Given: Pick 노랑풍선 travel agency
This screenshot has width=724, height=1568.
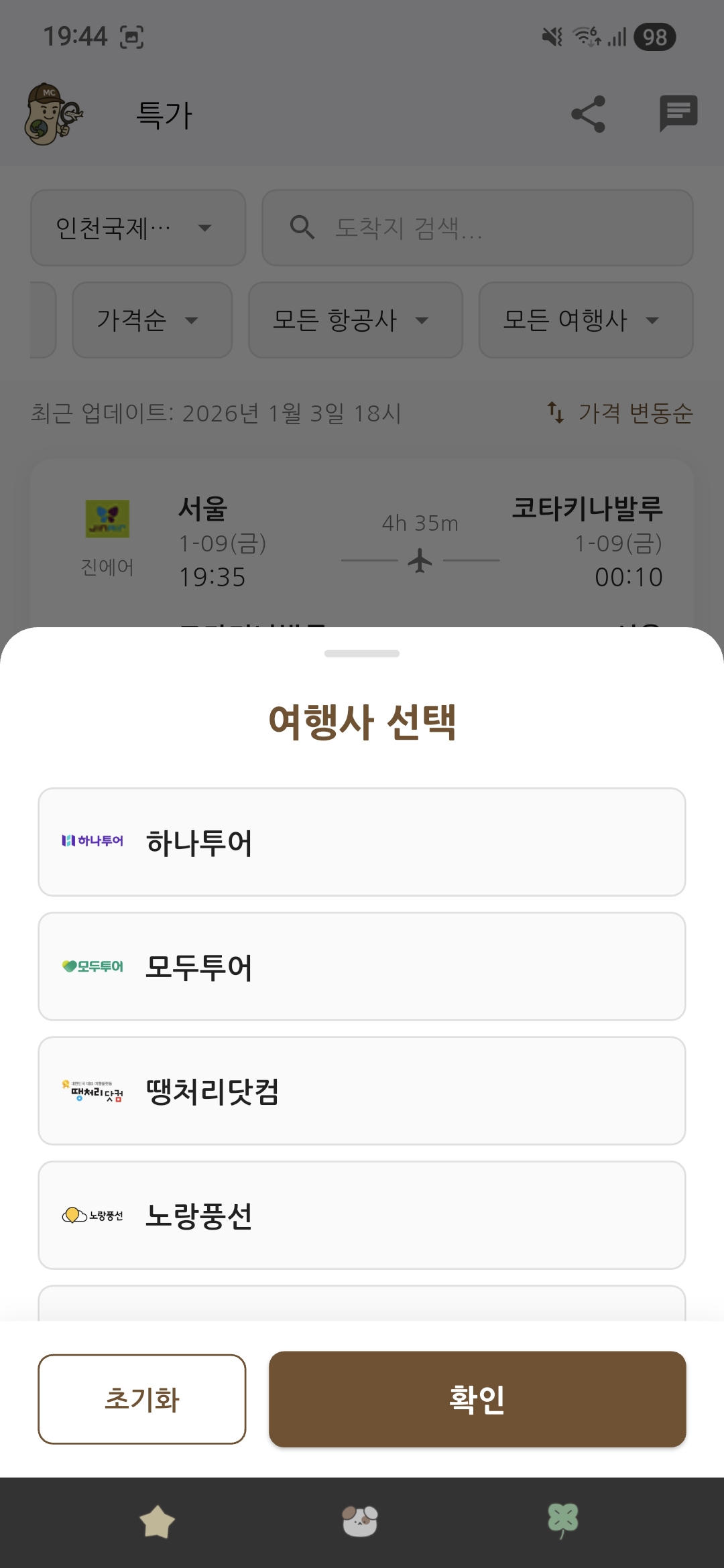Looking at the screenshot, I should 362,1216.
